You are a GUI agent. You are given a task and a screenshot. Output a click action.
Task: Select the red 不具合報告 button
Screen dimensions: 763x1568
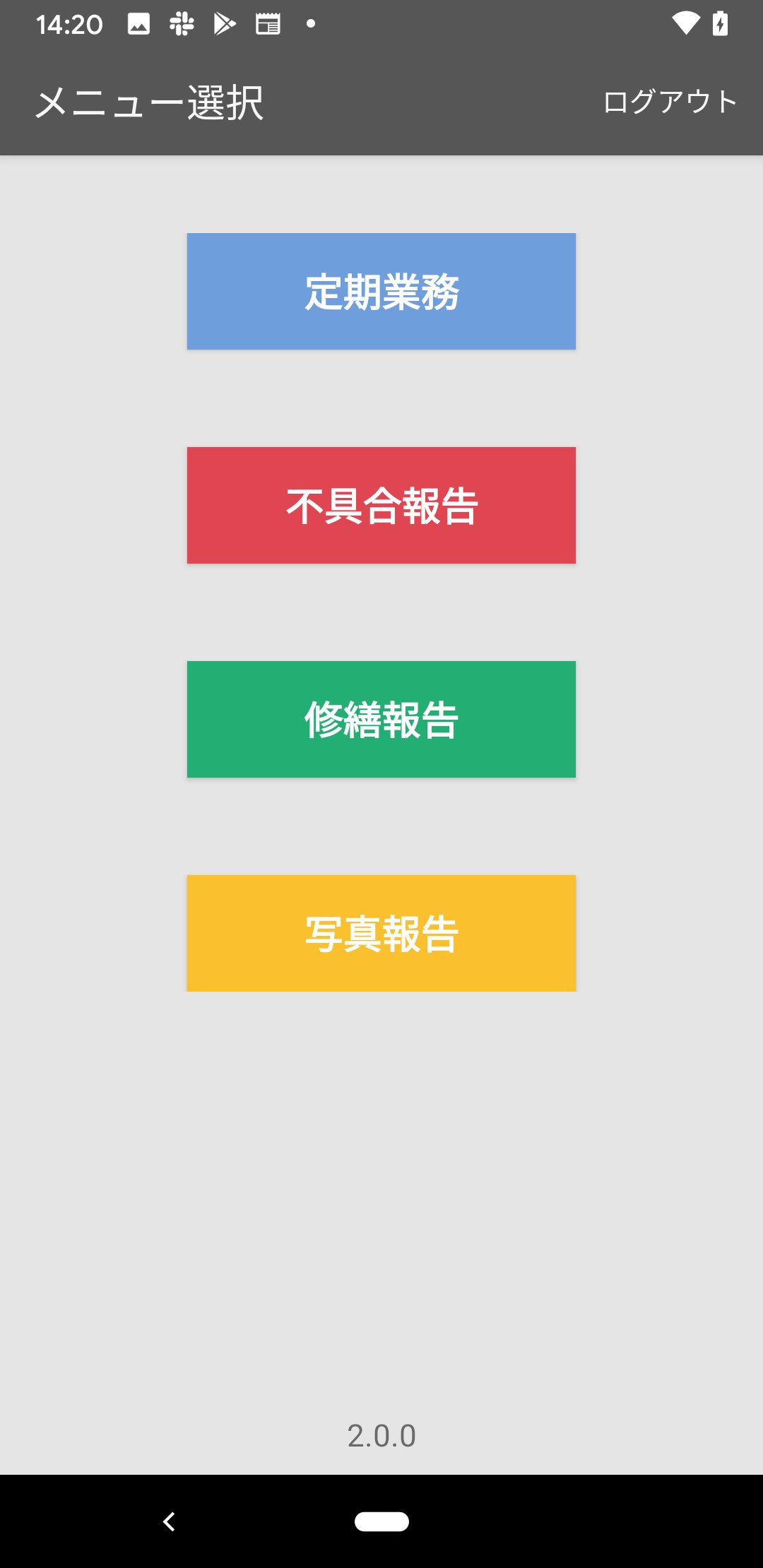point(381,505)
